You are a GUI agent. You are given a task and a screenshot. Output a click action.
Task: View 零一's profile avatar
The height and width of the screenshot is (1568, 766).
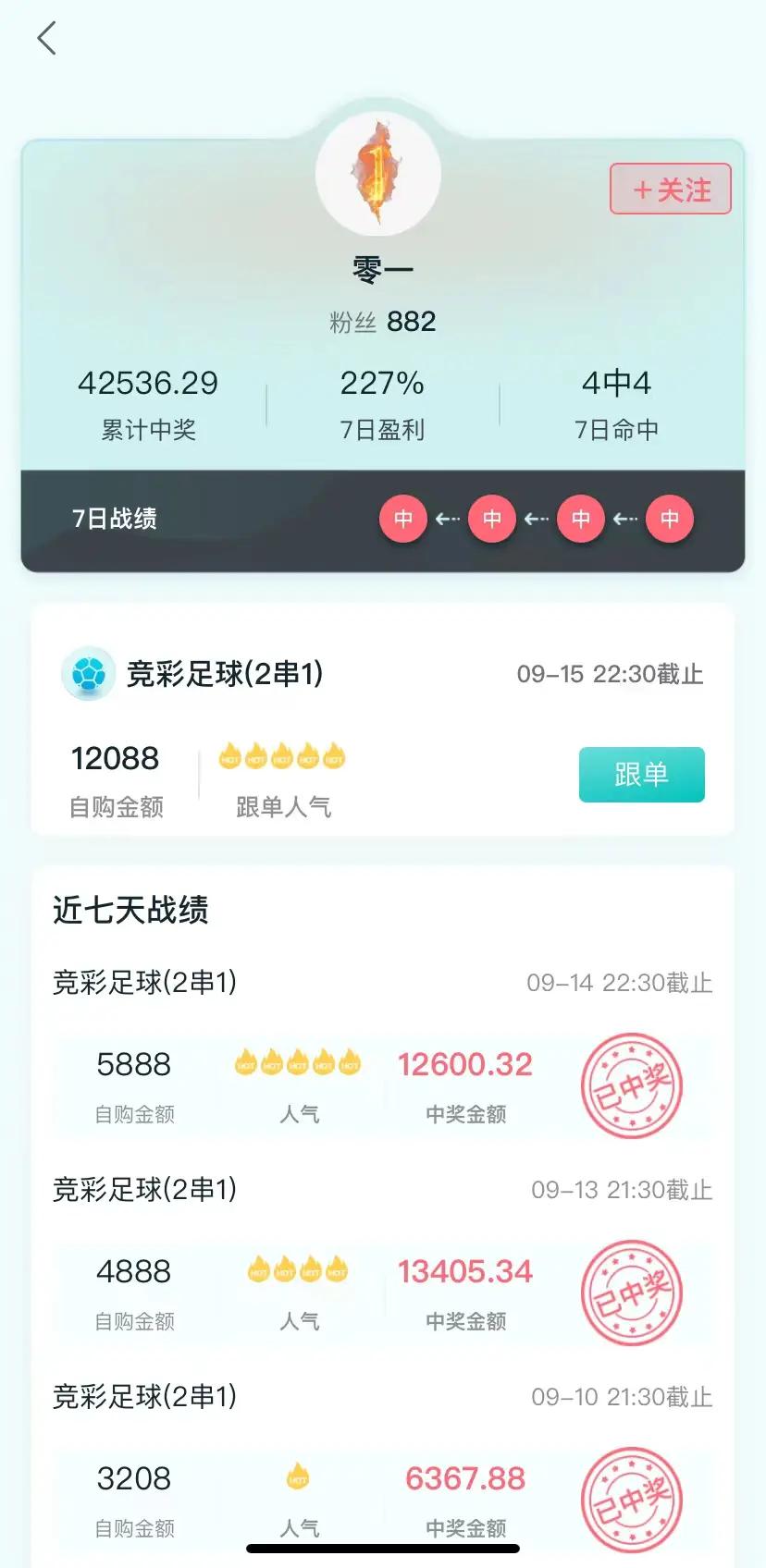(378, 173)
